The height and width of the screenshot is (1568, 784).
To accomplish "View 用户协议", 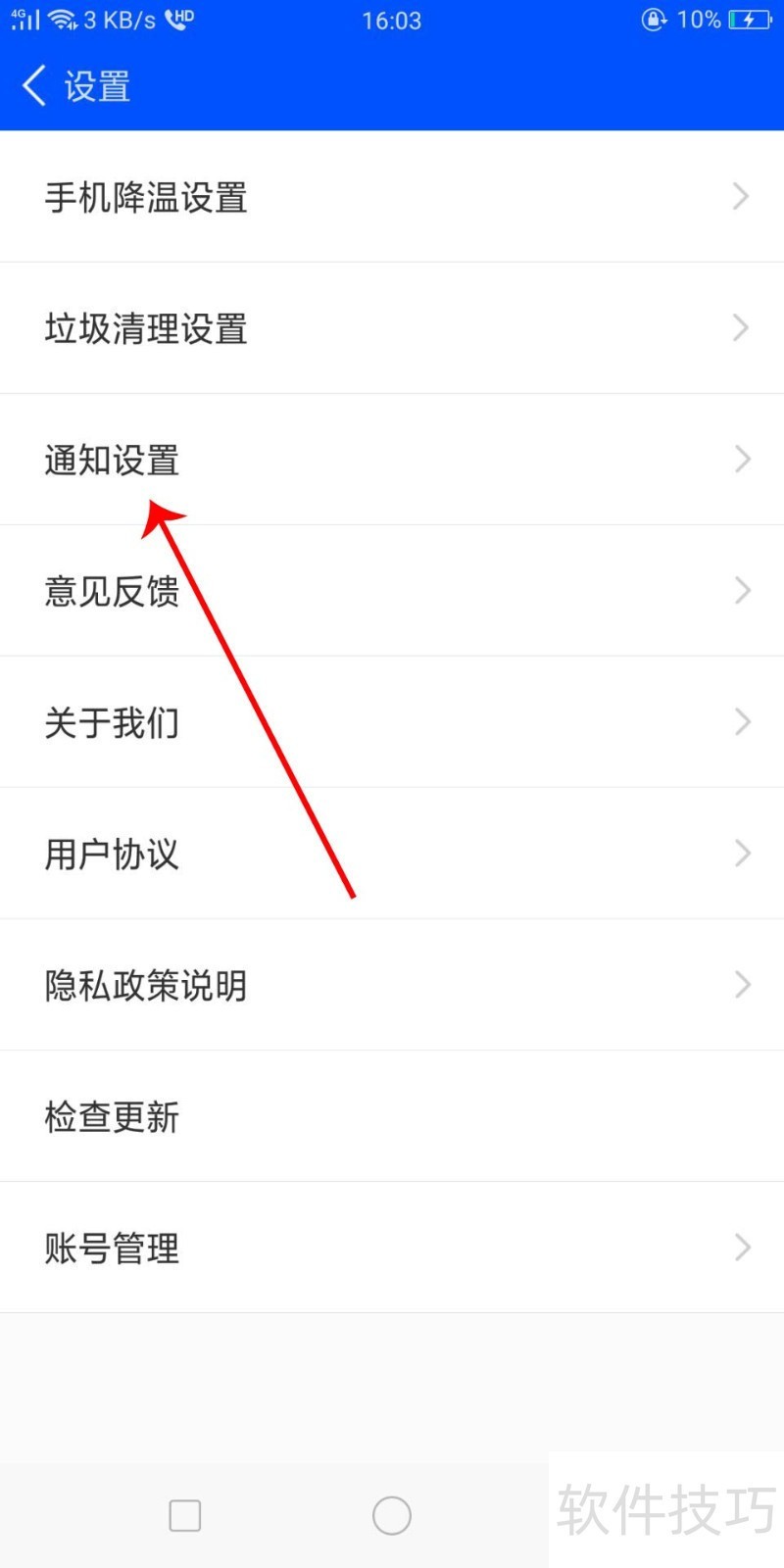I will (x=392, y=854).
